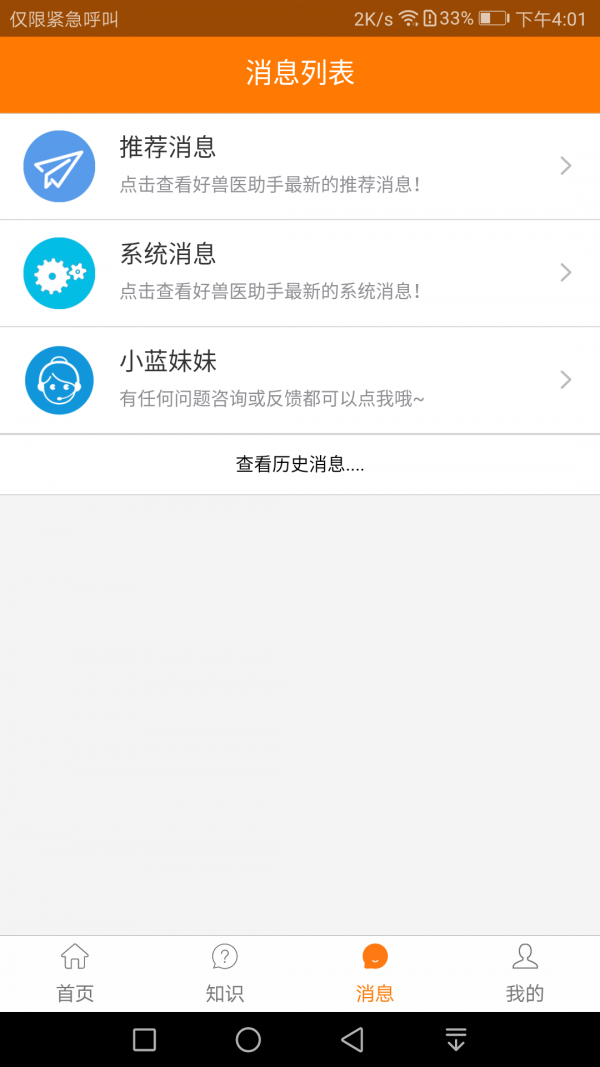Screen dimensions: 600x1067
Task: Switch to the 知识 tab
Action: (224, 974)
